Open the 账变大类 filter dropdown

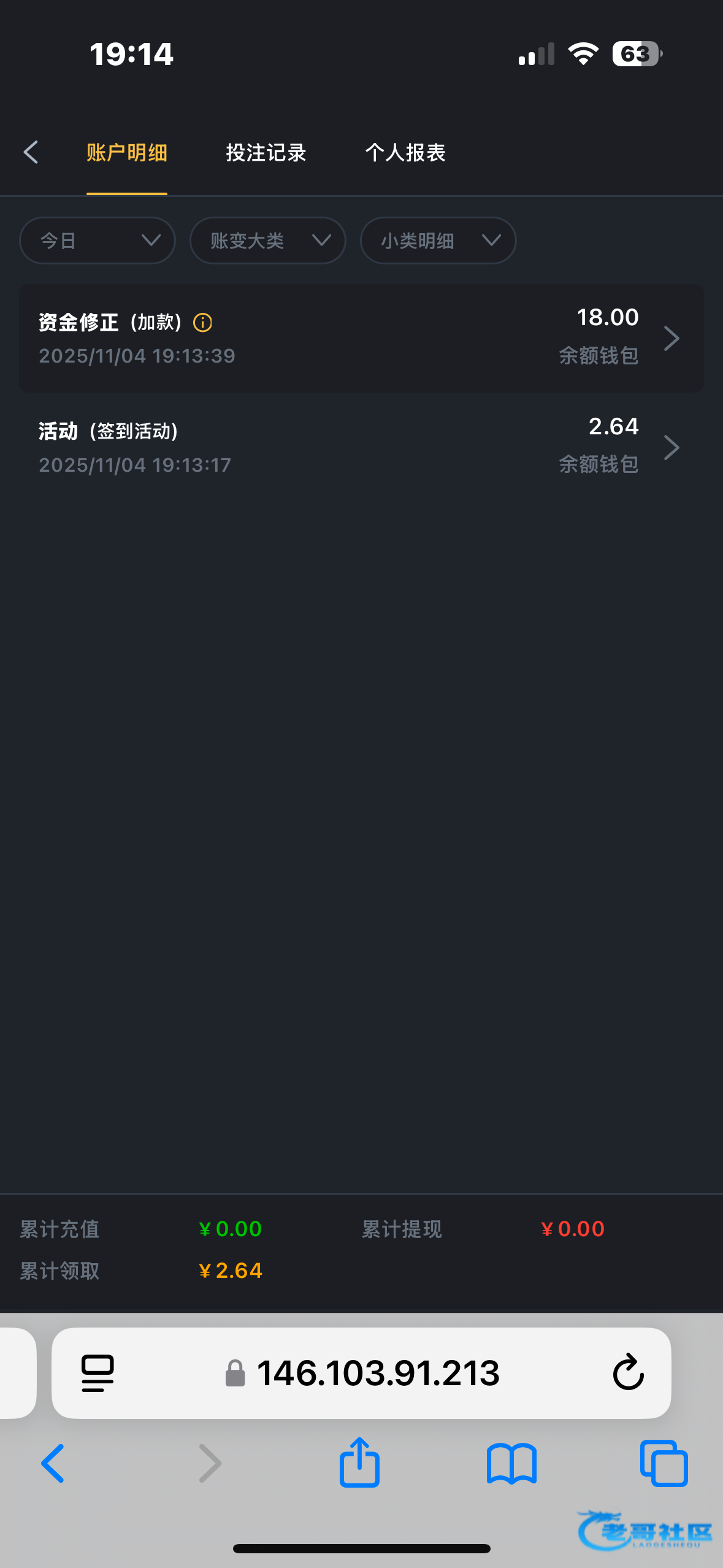point(268,240)
